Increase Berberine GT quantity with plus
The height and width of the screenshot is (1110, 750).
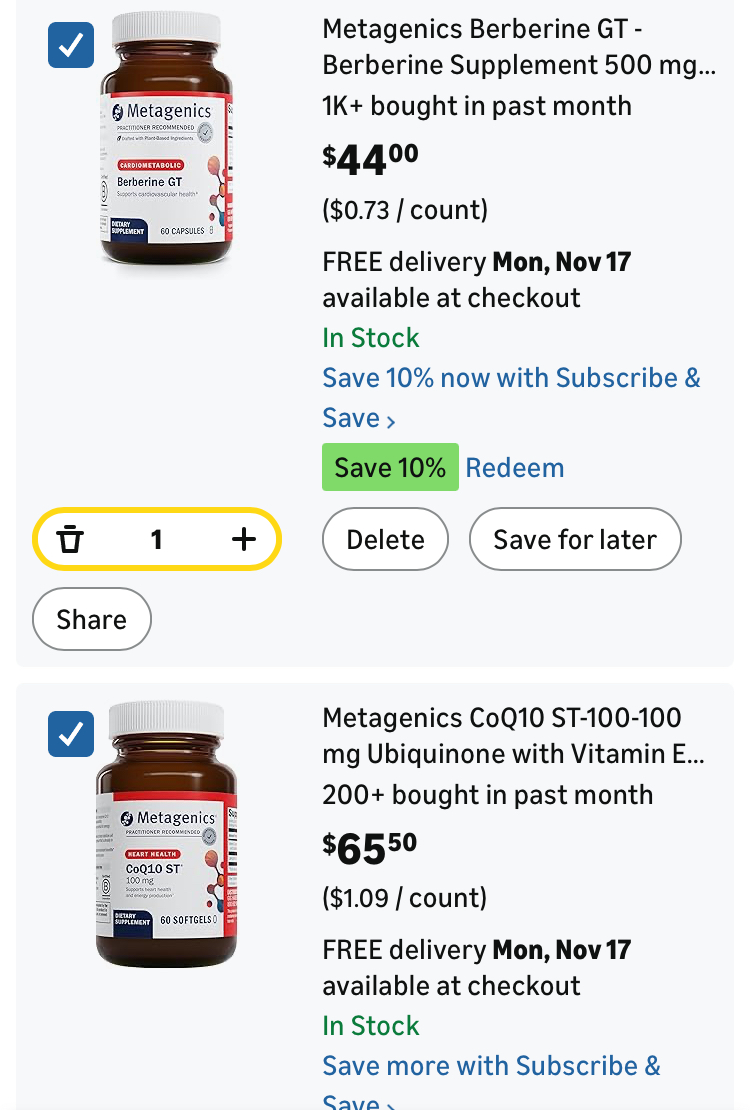click(x=244, y=540)
